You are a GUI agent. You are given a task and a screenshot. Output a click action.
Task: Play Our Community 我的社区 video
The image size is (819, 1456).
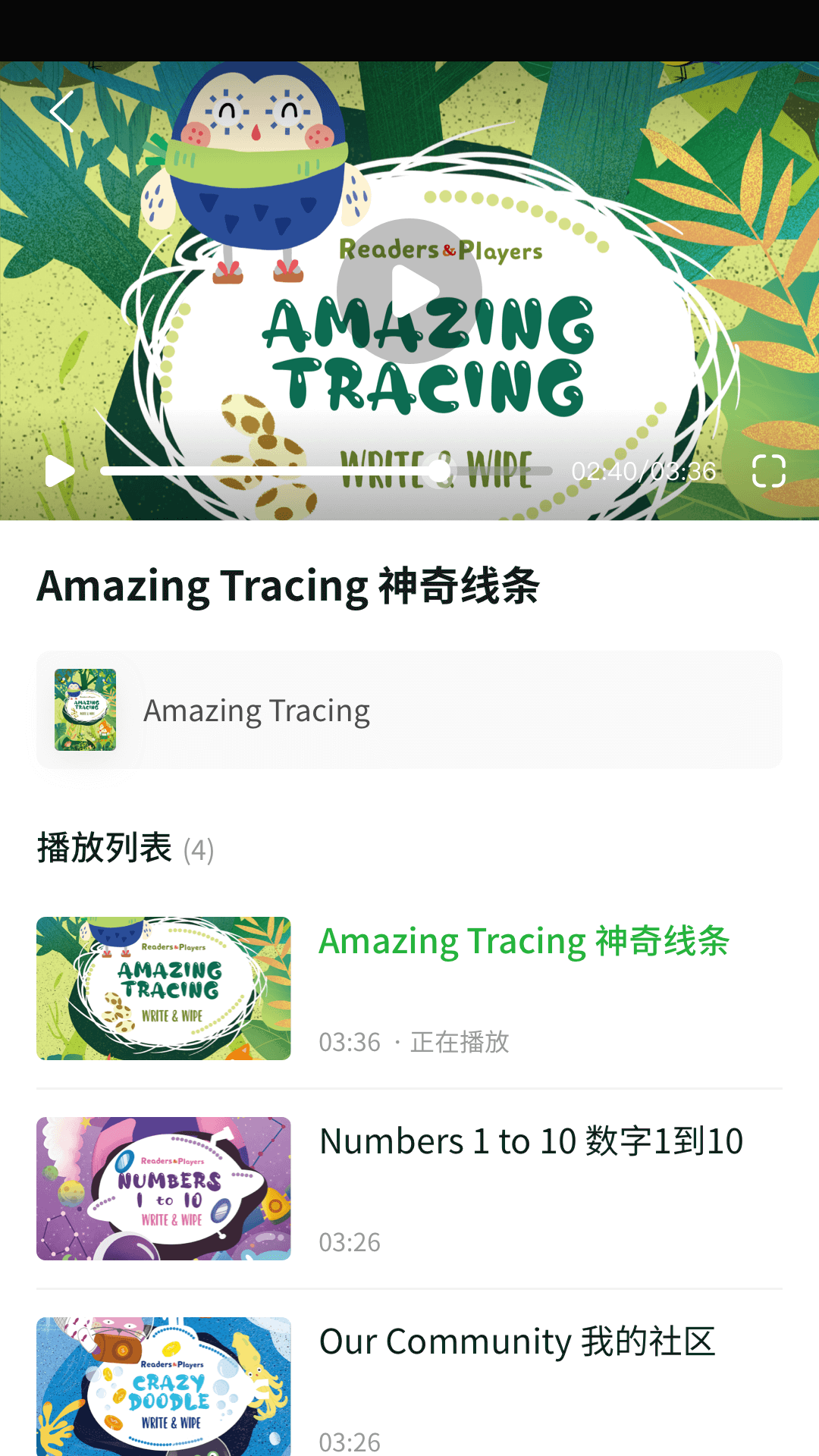coord(409,1386)
